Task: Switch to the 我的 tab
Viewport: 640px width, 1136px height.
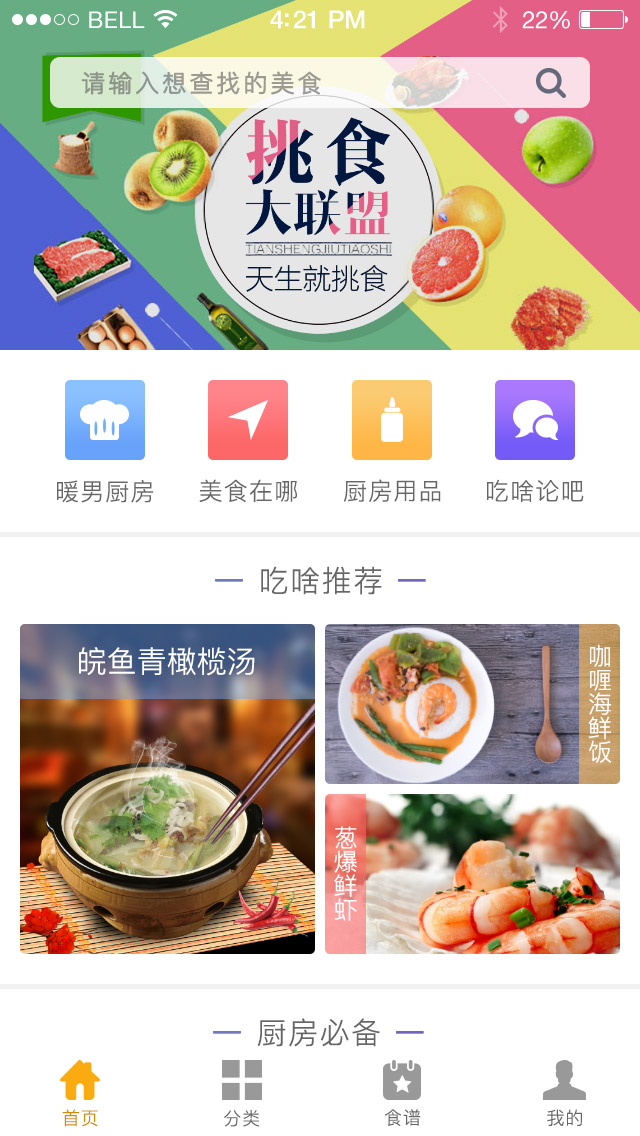Action: 564,1093
